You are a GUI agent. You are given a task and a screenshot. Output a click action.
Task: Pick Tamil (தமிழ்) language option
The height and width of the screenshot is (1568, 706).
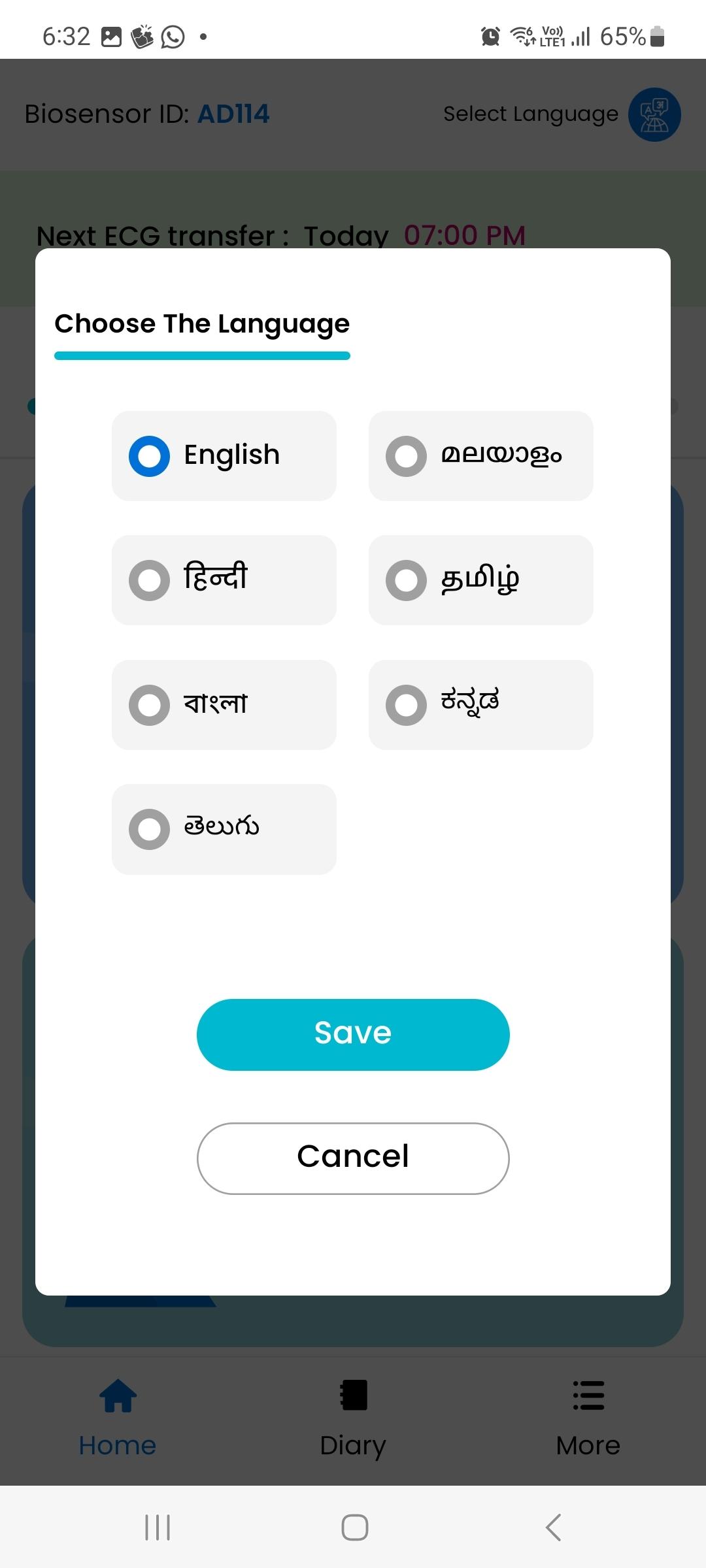tap(407, 580)
